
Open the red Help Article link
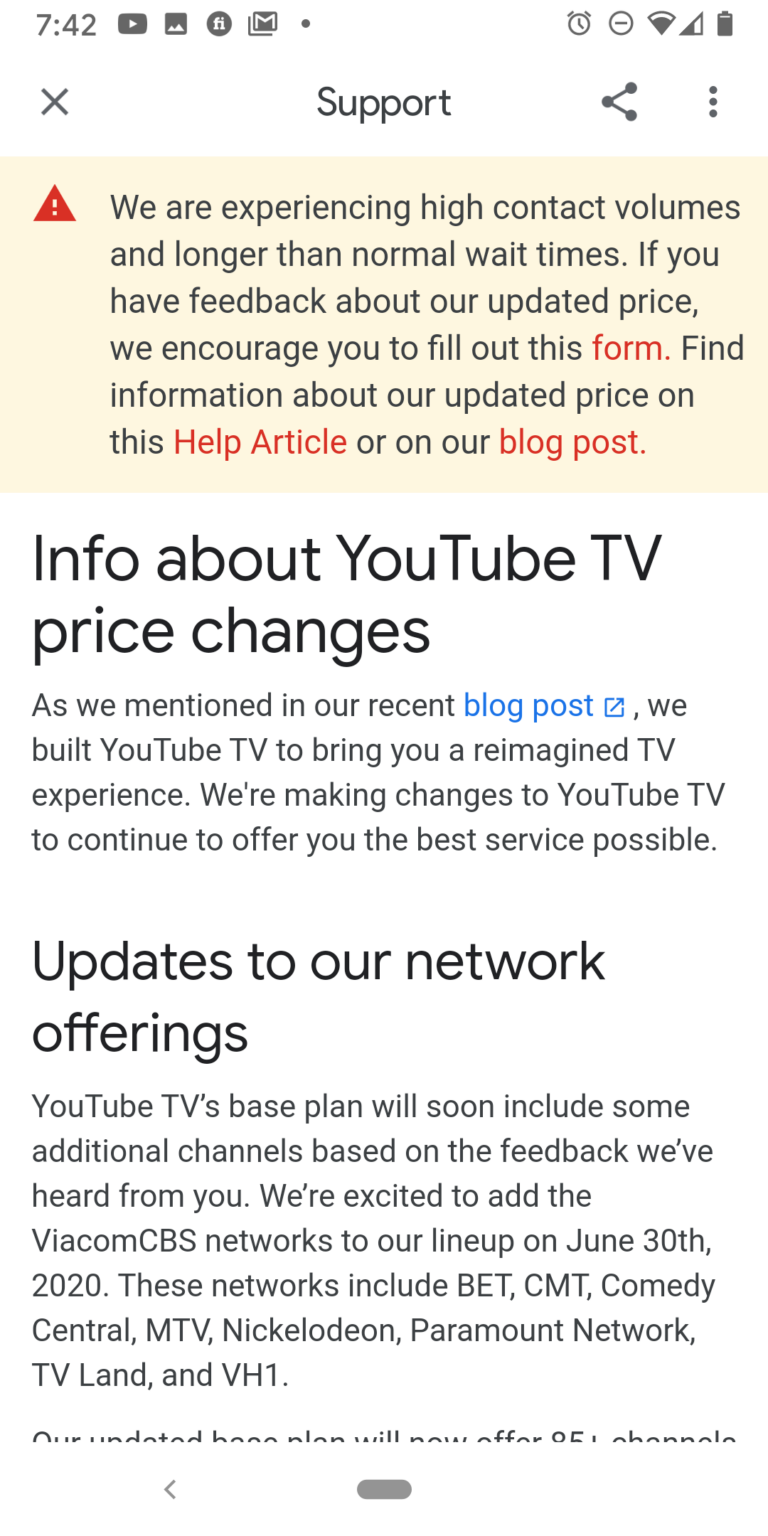[260, 442]
